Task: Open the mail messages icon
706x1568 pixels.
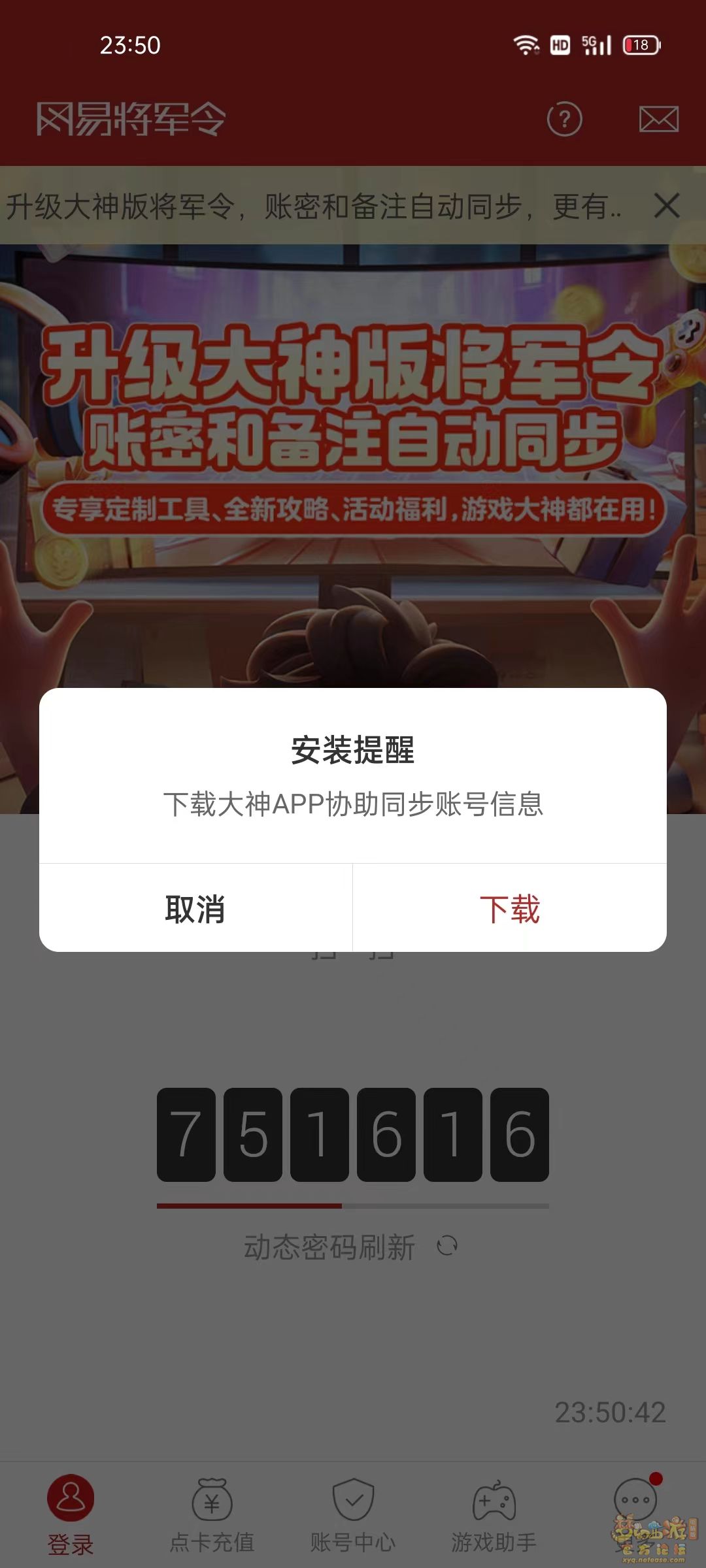Action: pos(658,120)
